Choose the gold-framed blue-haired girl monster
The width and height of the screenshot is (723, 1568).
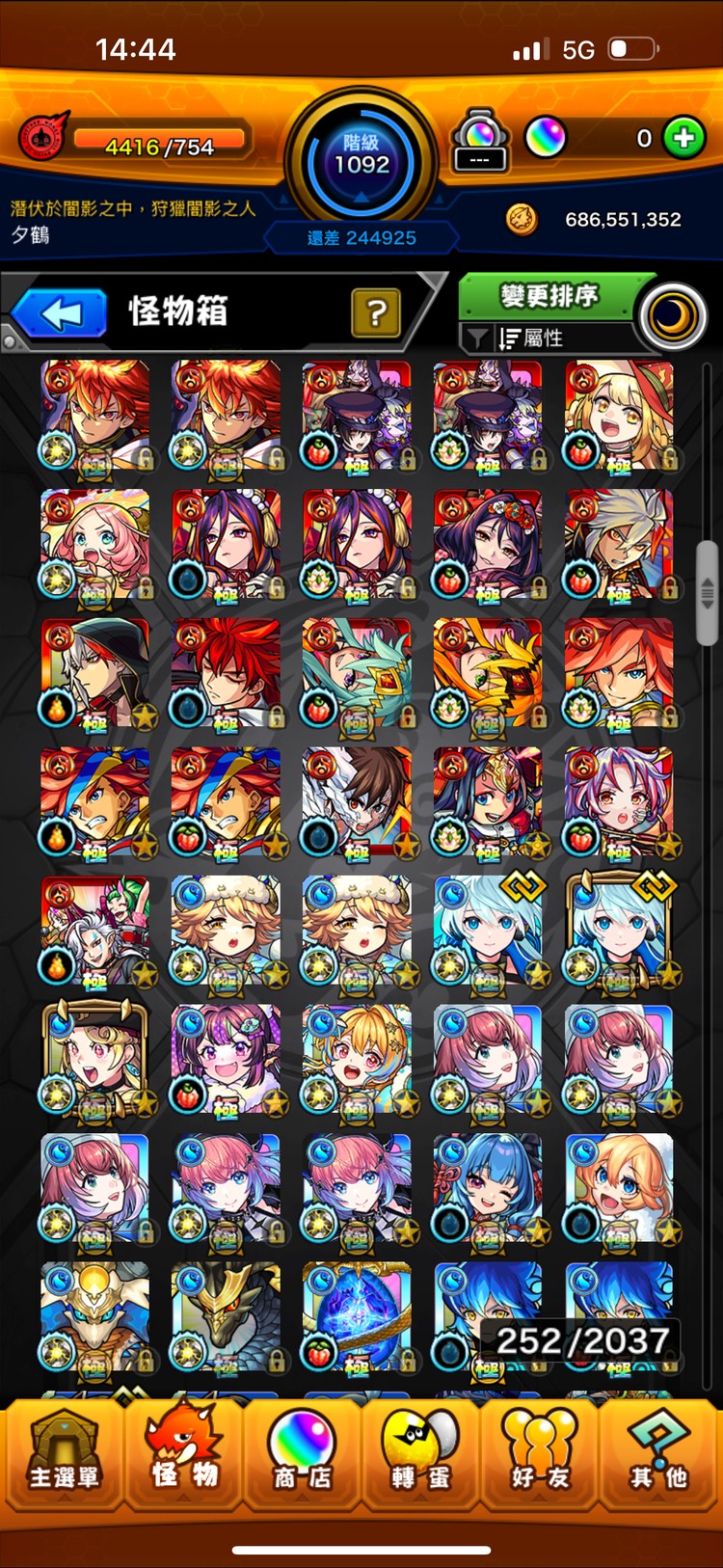click(x=619, y=930)
